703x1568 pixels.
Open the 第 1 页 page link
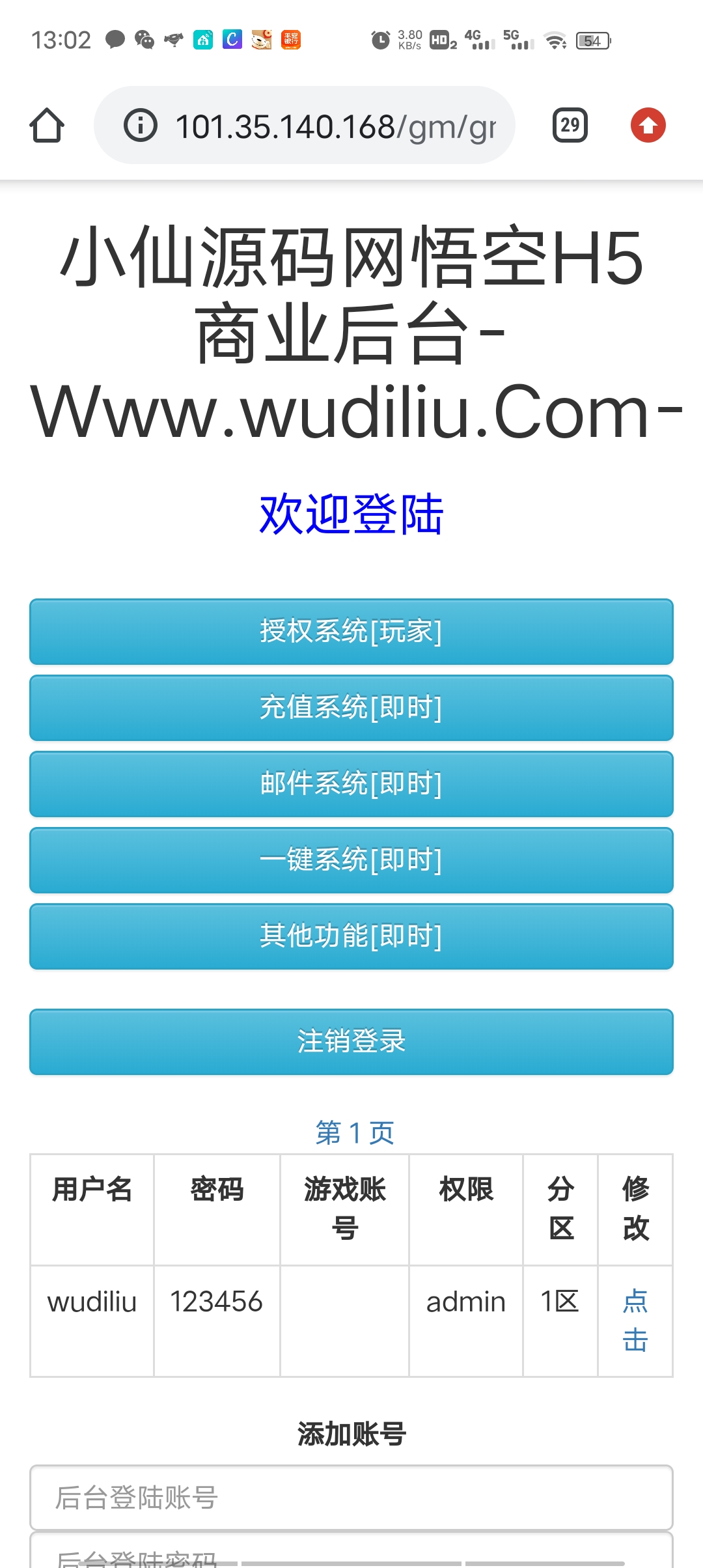coord(355,1133)
